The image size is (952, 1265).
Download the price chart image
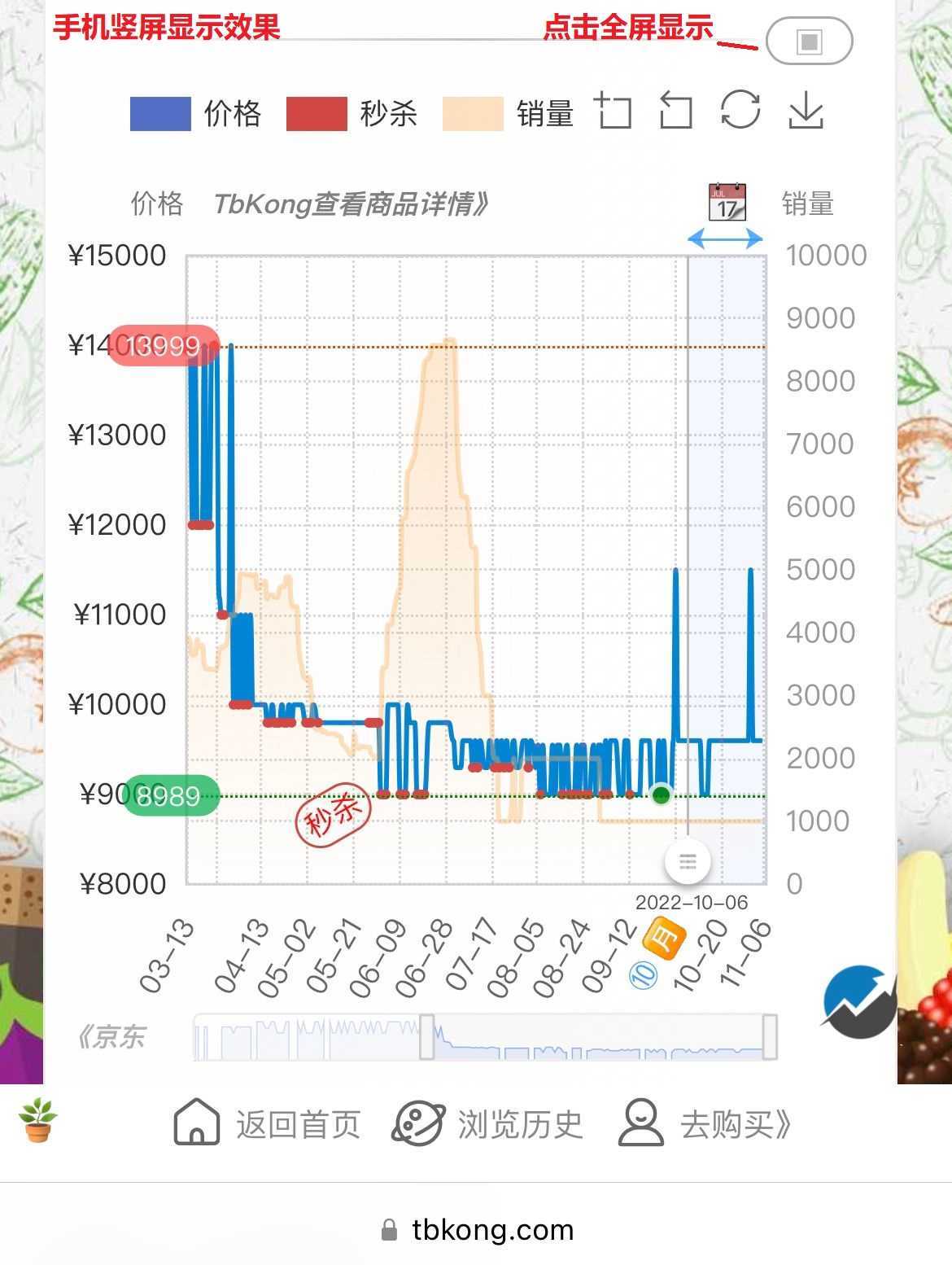click(806, 112)
